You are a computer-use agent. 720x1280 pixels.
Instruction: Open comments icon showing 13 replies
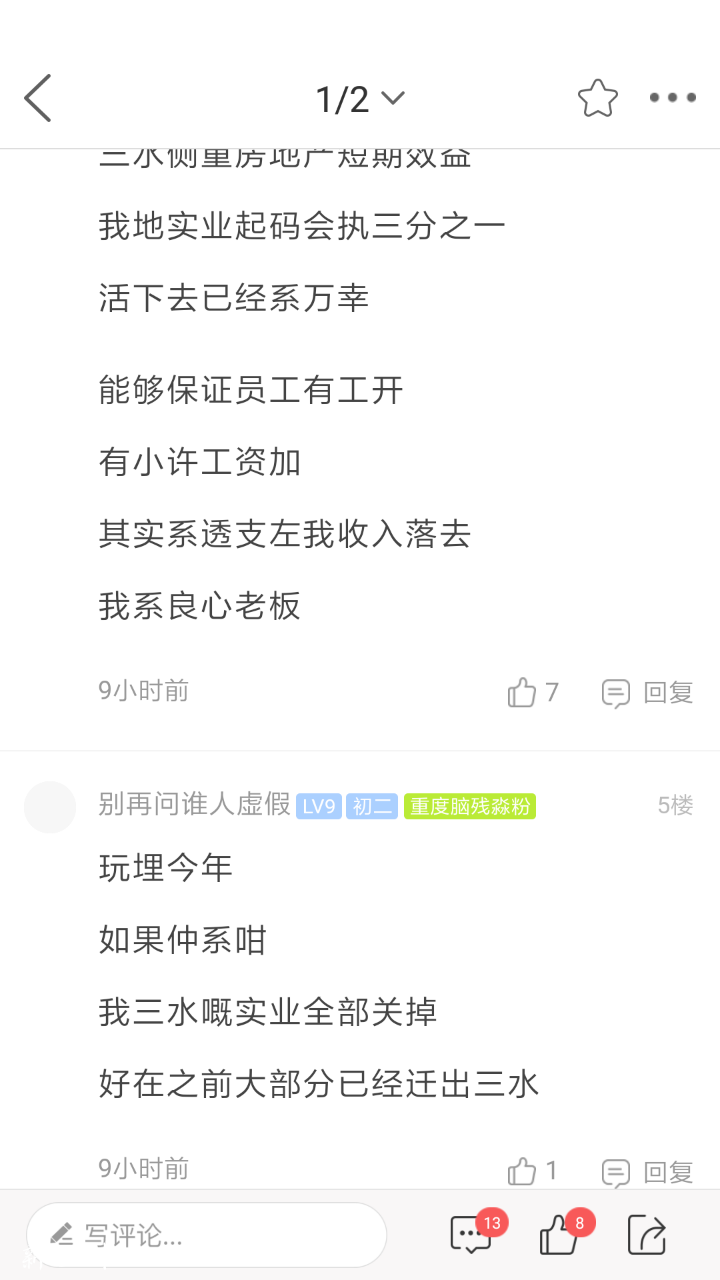coord(471,1235)
